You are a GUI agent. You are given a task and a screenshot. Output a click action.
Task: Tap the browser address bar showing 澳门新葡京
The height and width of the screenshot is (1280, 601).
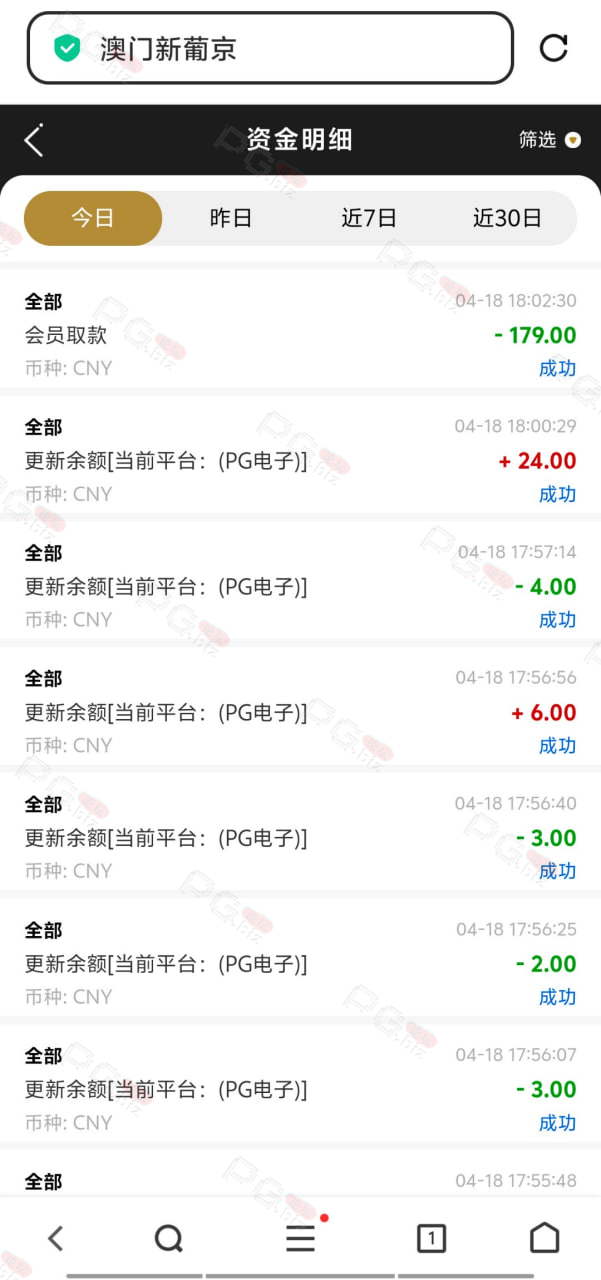[270, 48]
